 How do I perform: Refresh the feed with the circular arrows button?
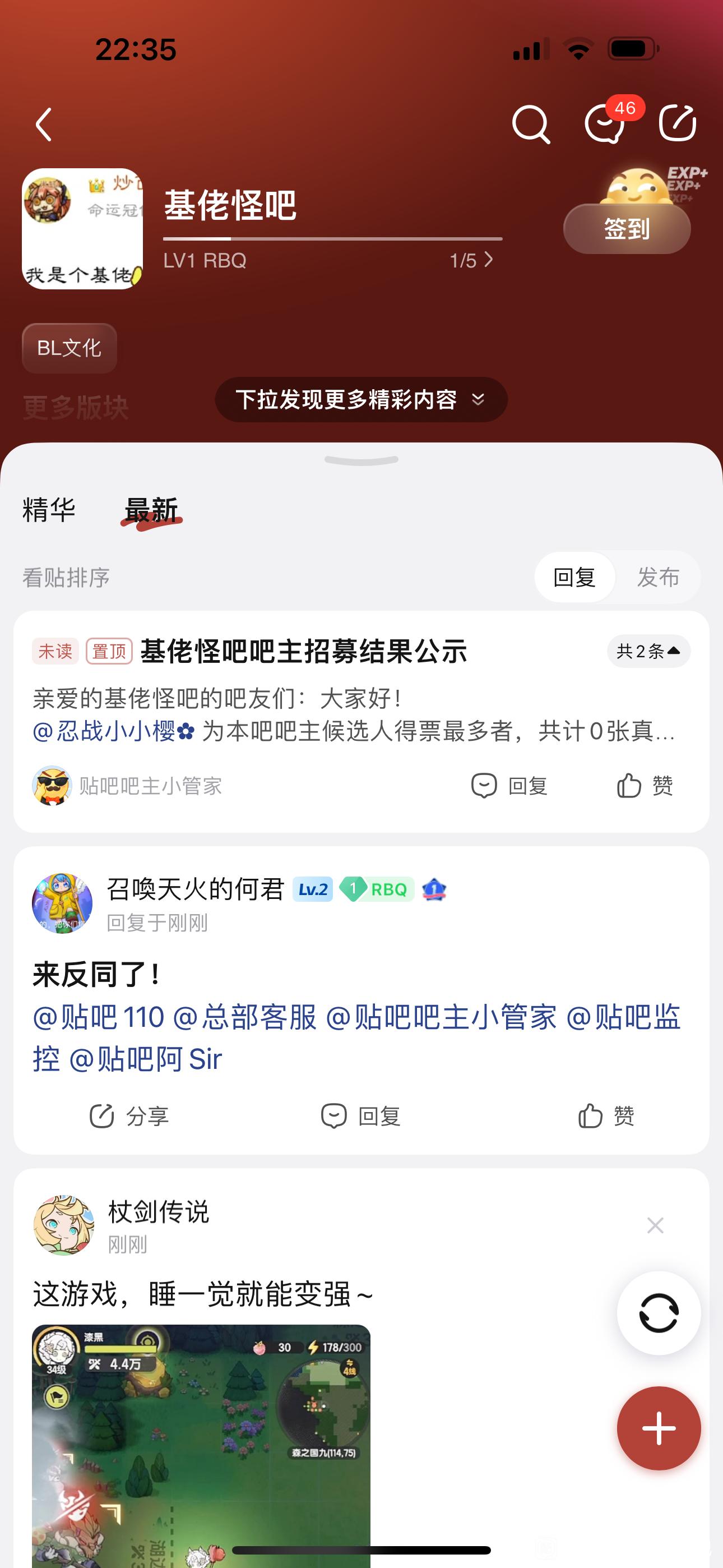659,1313
